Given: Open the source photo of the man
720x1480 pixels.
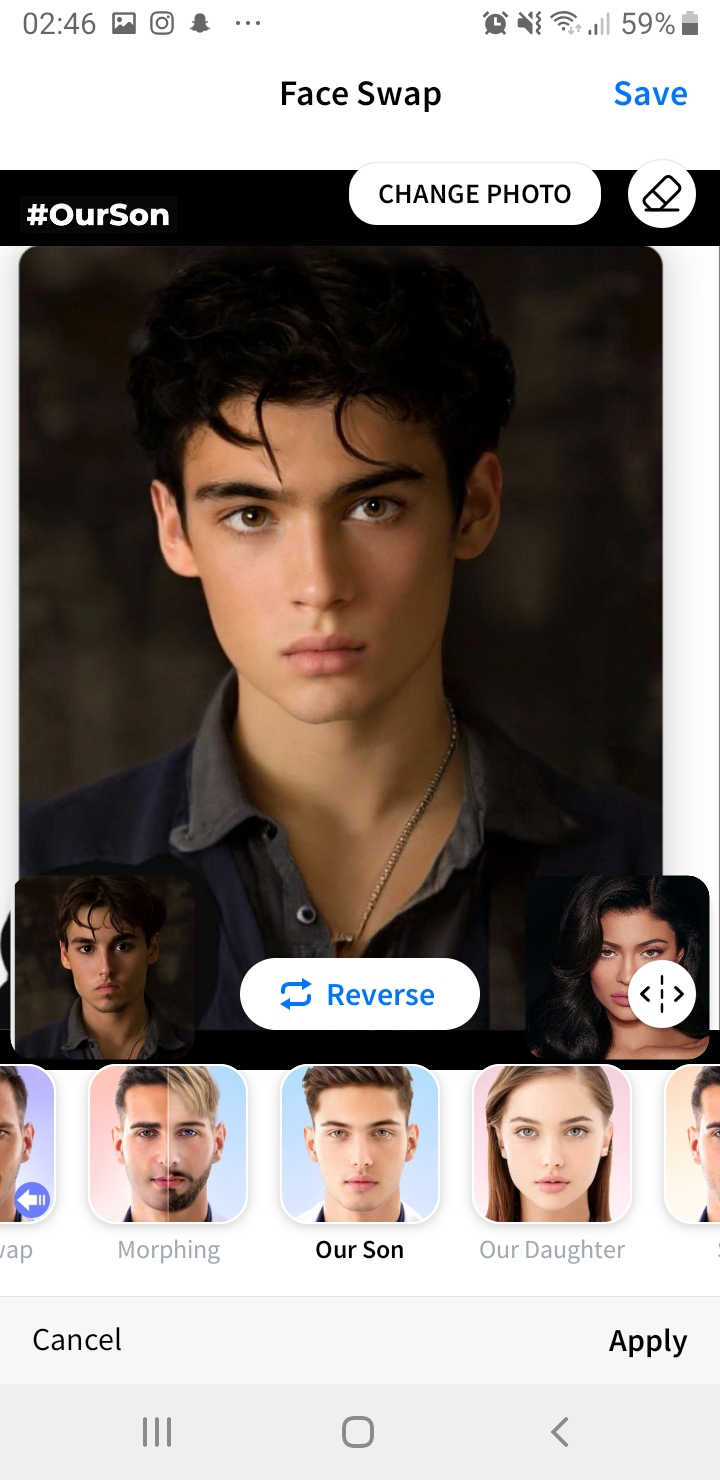Looking at the screenshot, I should (x=103, y=966).
